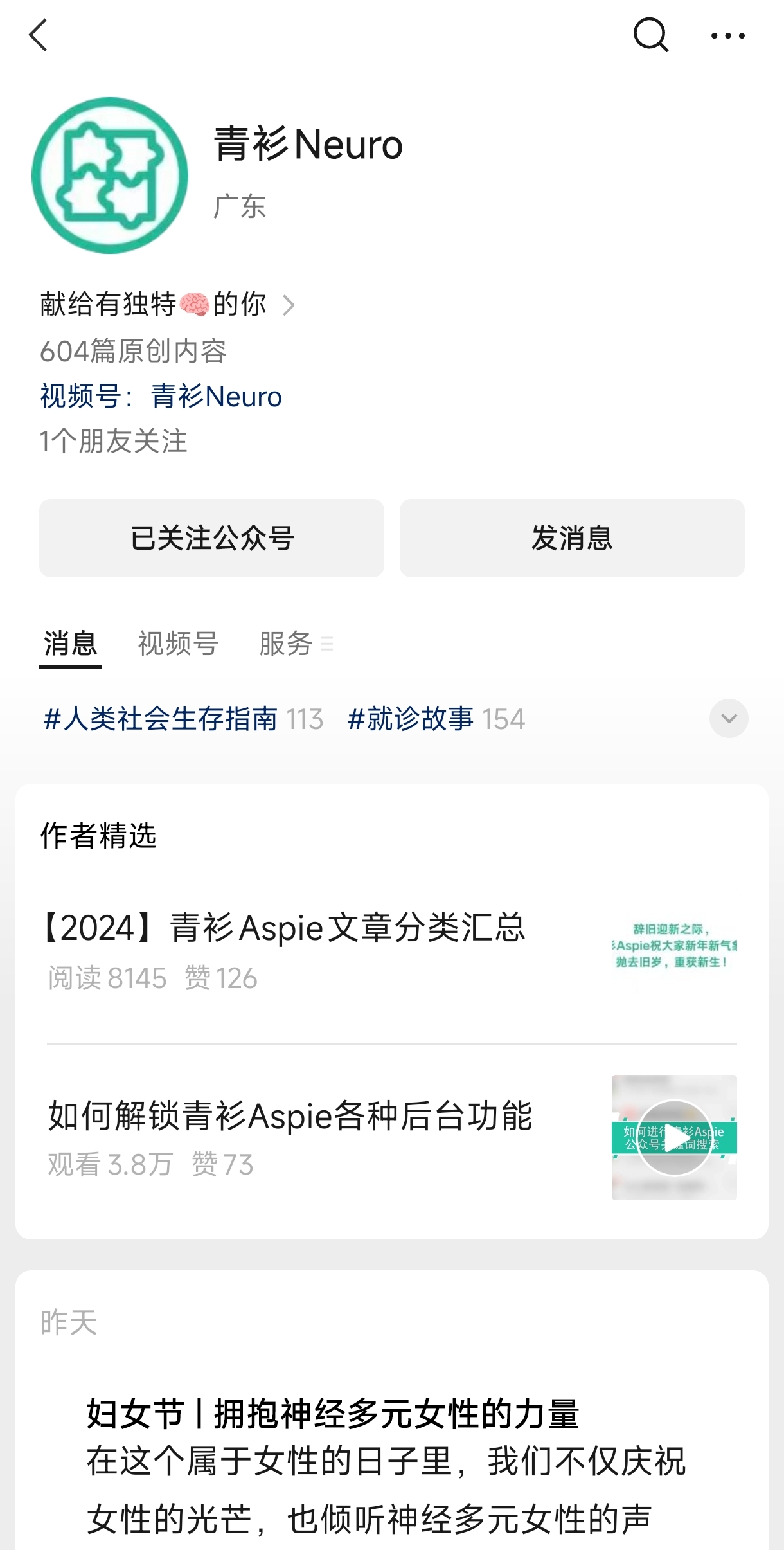This screenshot has width=784, height=1550.
Task: Switch to the 视频号 tab
Action: 178,644
